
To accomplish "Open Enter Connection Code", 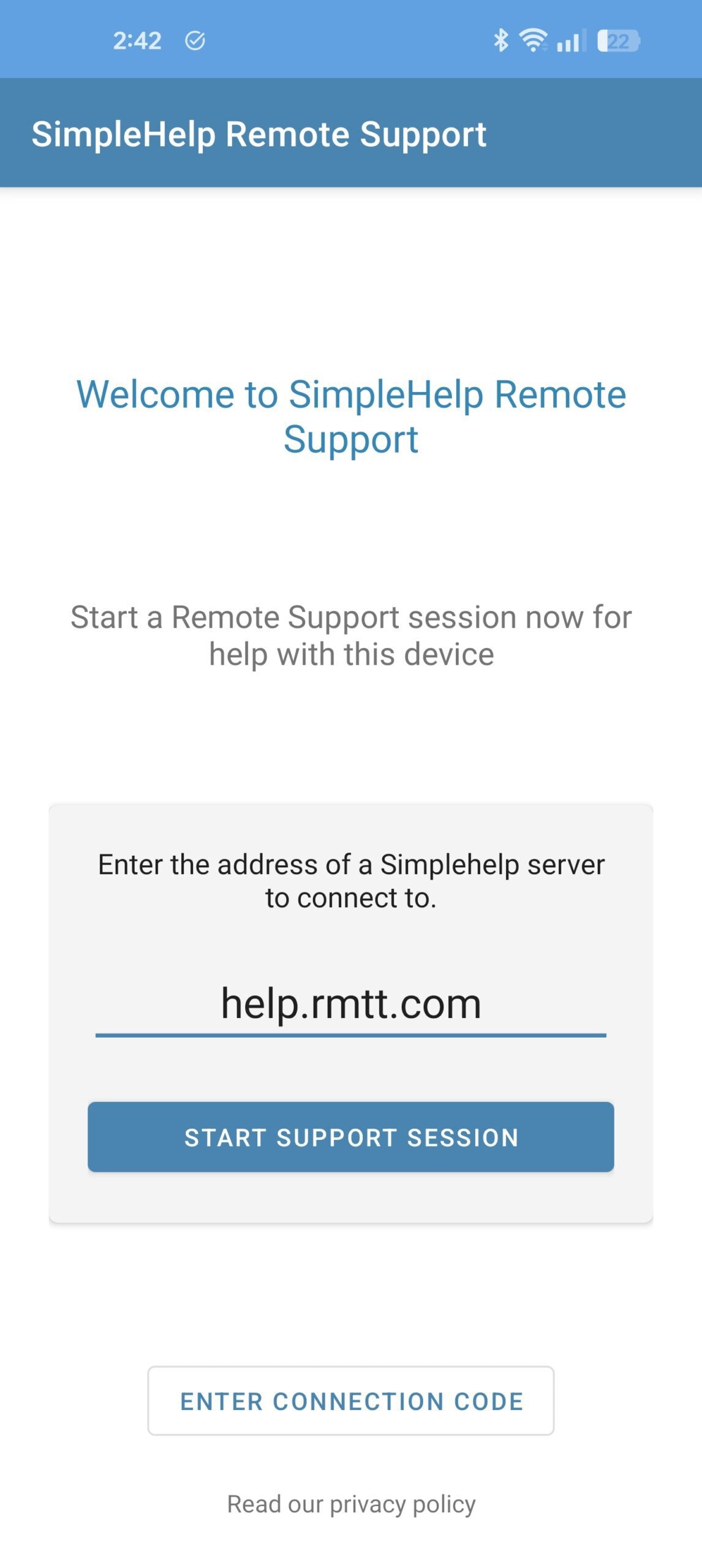I will click(350, 1401).
